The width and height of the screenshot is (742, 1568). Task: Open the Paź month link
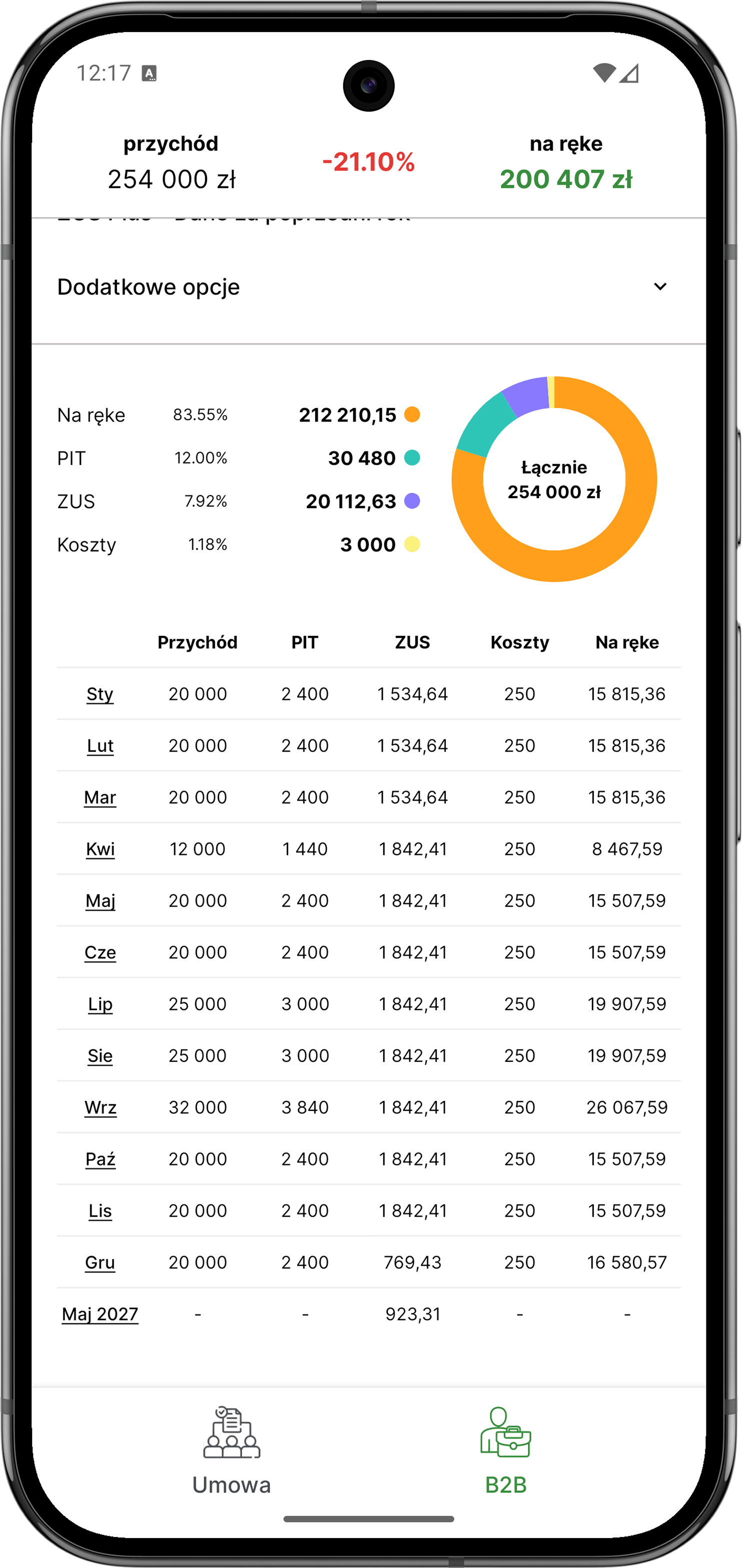[x=101, y=1159]
